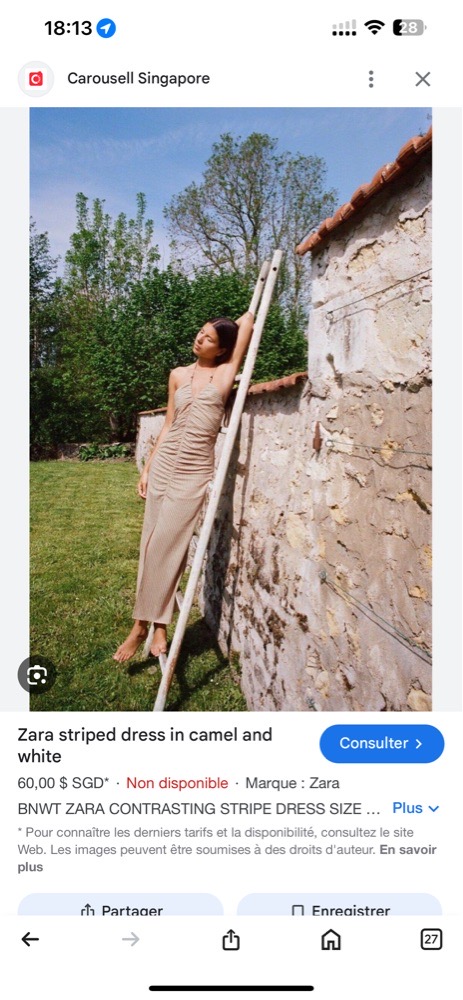This screenshot has width=463, height=1000.
Task: Open the tab switcher showing 27 tabs
Action: coord(431,939)
